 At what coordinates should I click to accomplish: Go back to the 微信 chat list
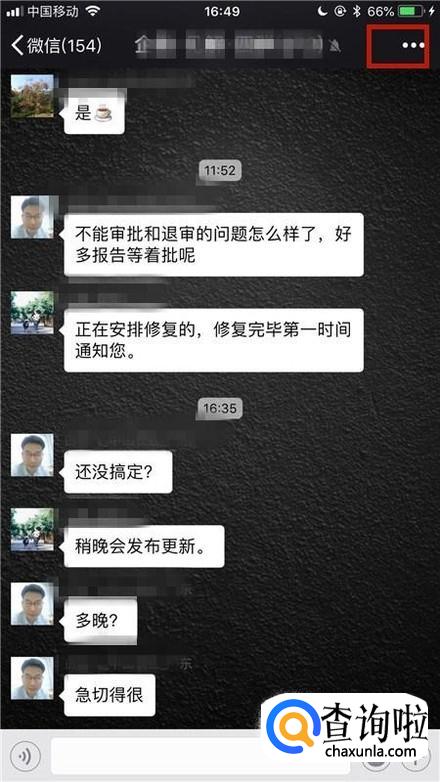coord(56,46)
